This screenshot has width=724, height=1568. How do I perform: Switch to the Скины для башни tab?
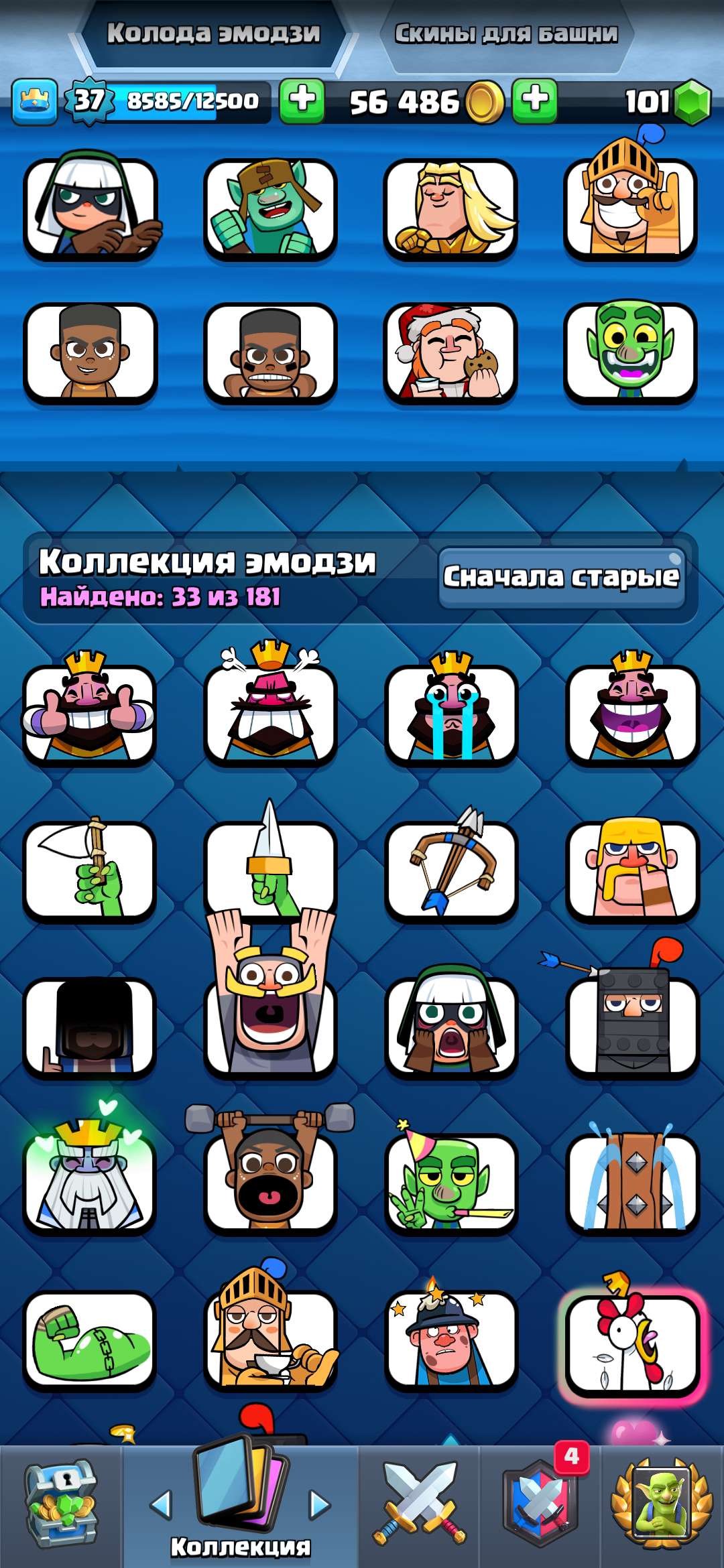click(x=505, y=34)
